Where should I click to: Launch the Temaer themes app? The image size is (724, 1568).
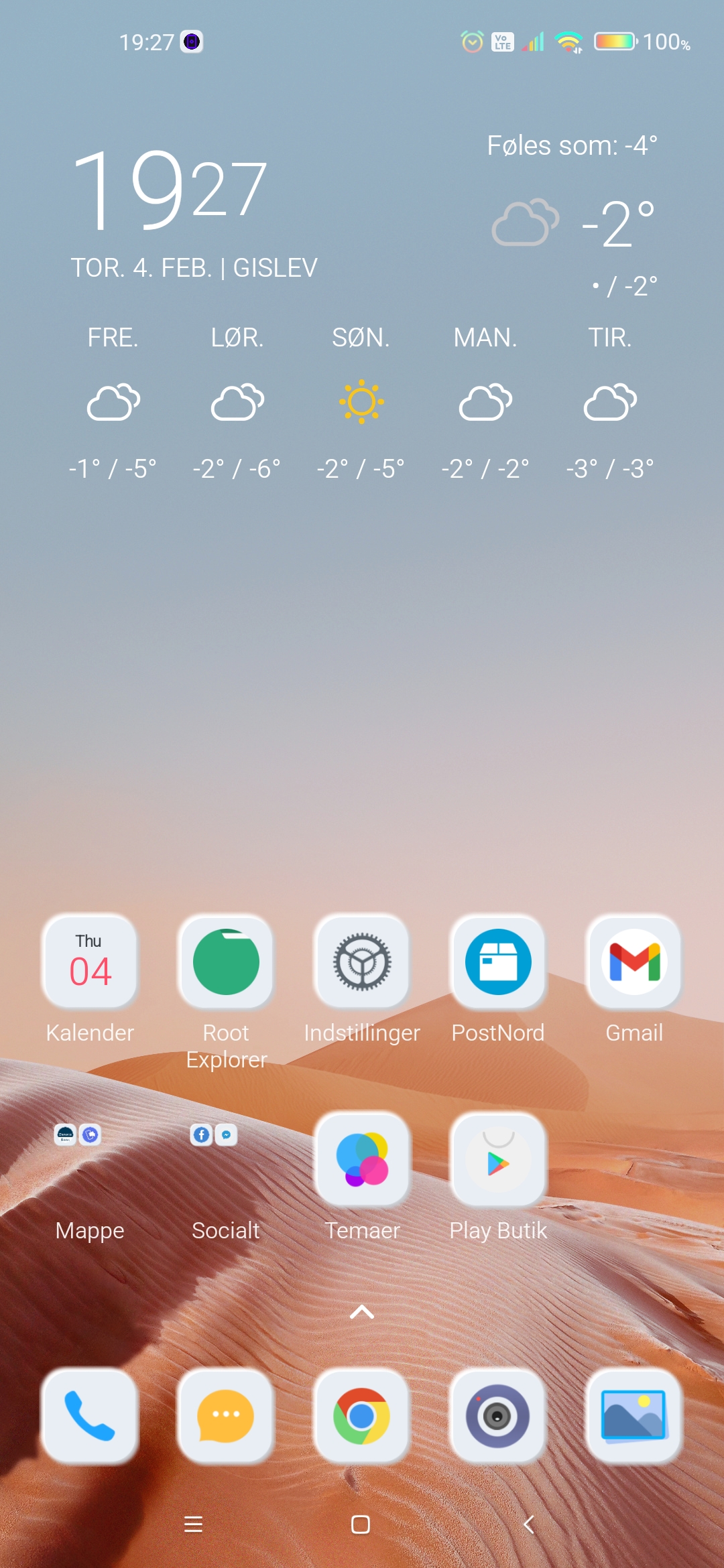click(x=362, y=1159)
